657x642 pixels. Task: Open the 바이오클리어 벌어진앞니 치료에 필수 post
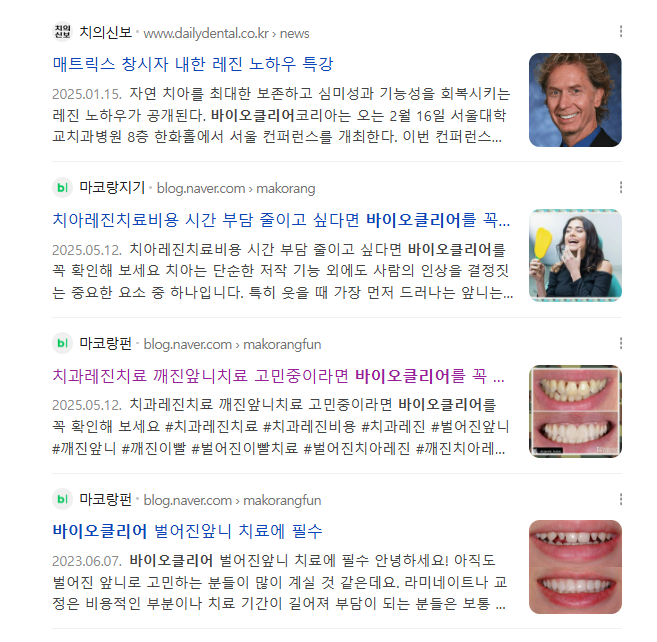[187, 530]
